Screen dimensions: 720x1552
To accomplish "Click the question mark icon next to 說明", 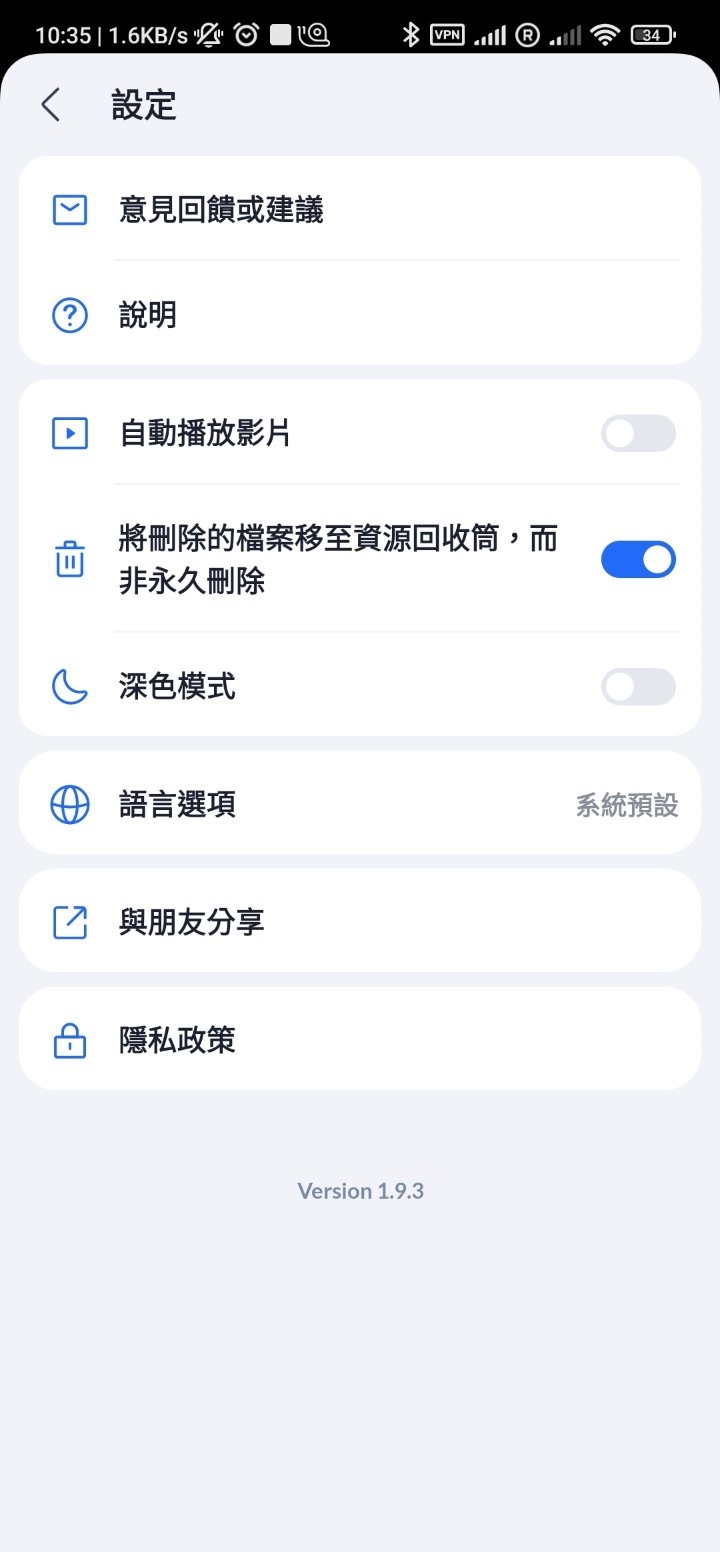I will [68, 314].
